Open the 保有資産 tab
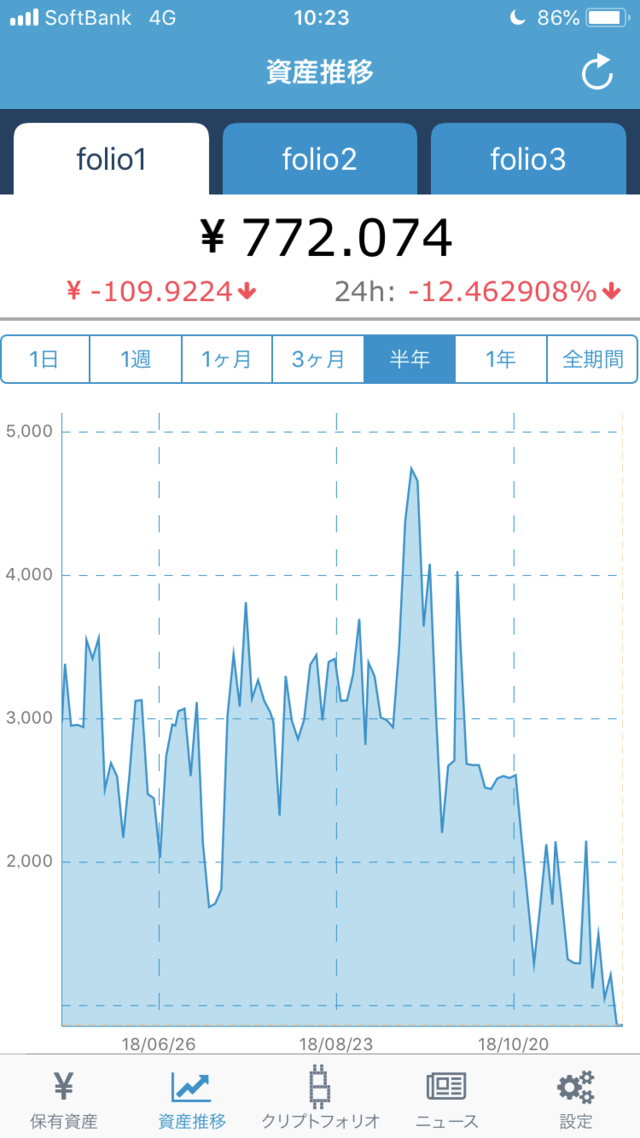Screen dimensions: 640x1138 click(x=64, y=1097)
